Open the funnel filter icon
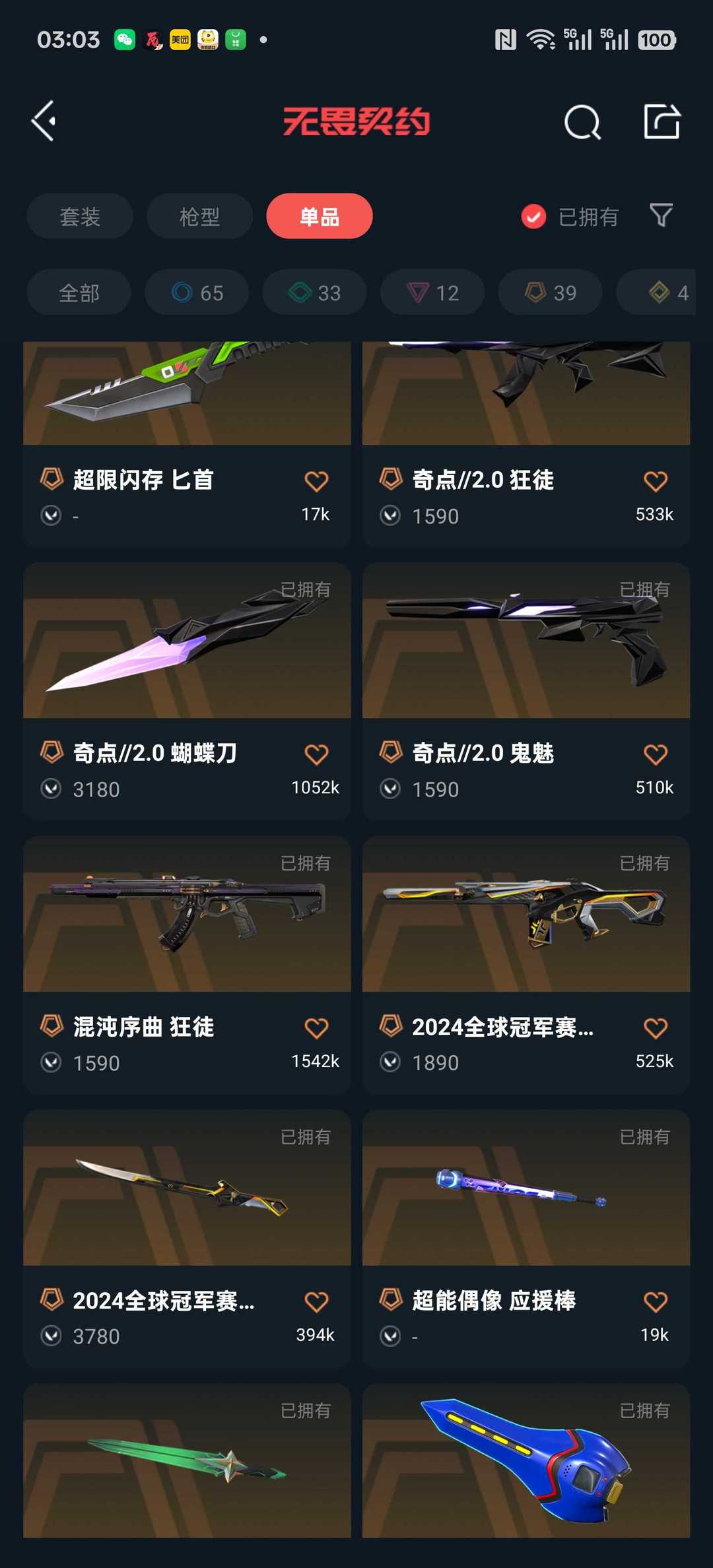This screenshot has height=1568, width=713. click(x=661, y=215)
